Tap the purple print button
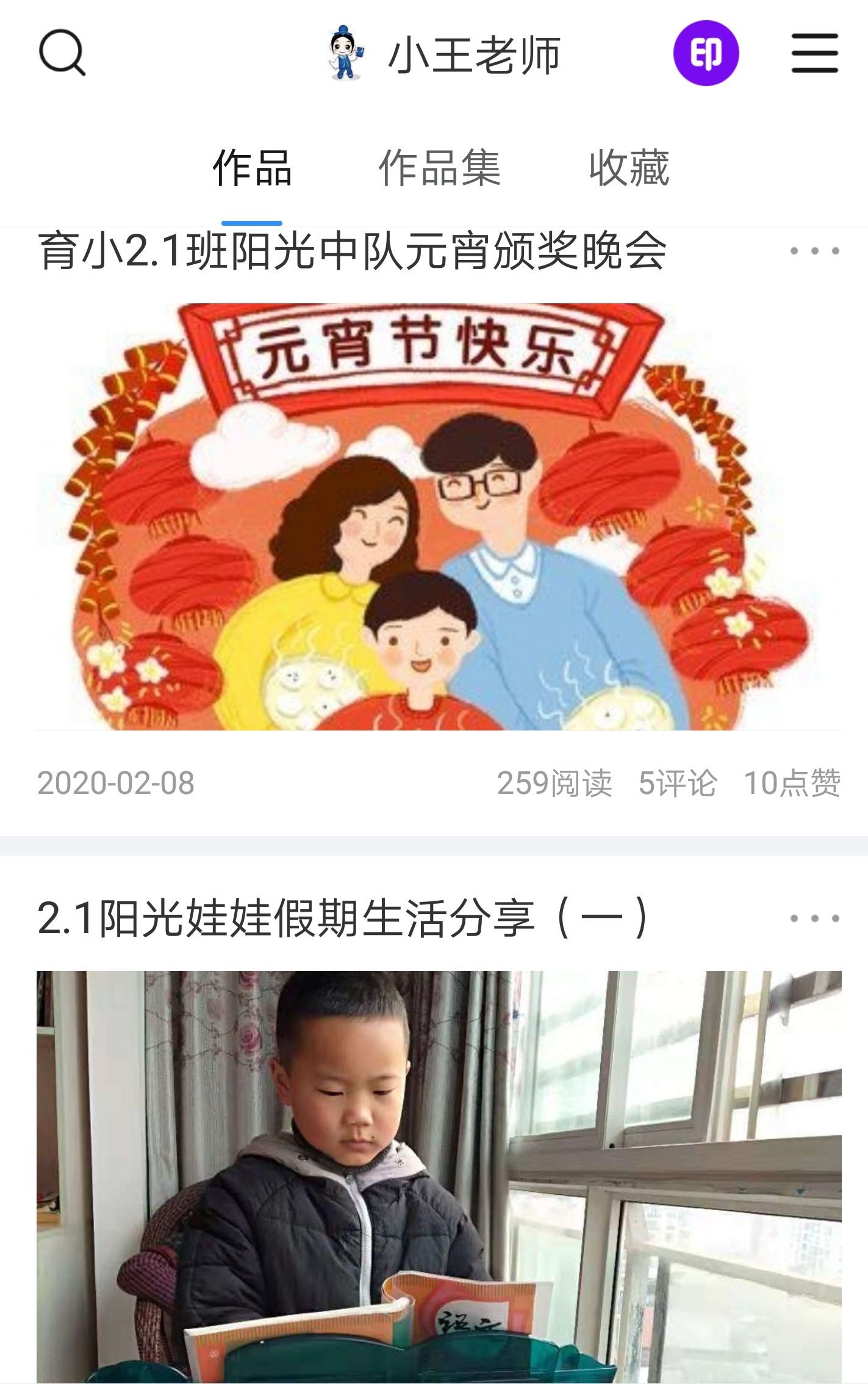This screenshot has width=868, height=1384. click(706, 53)
